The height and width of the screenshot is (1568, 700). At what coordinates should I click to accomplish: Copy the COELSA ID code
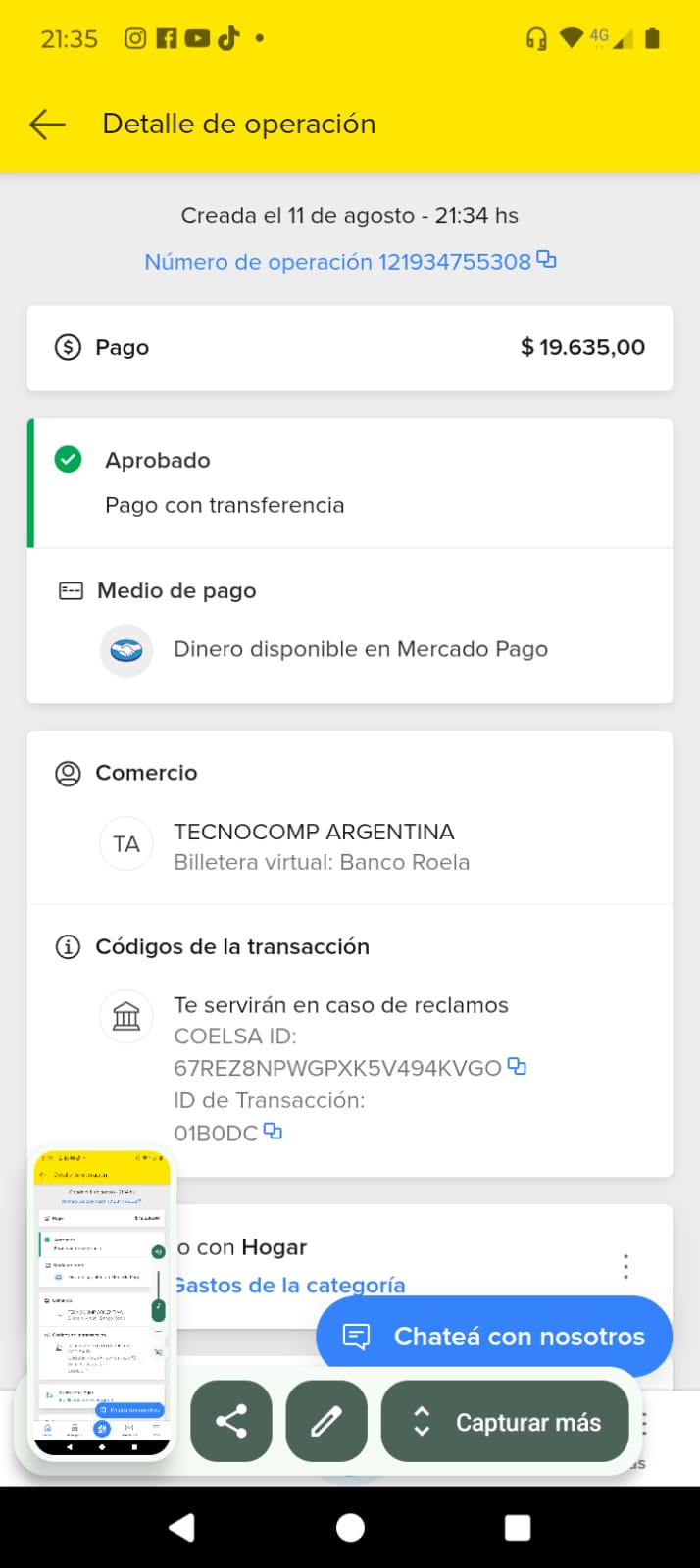[517, 1067]
